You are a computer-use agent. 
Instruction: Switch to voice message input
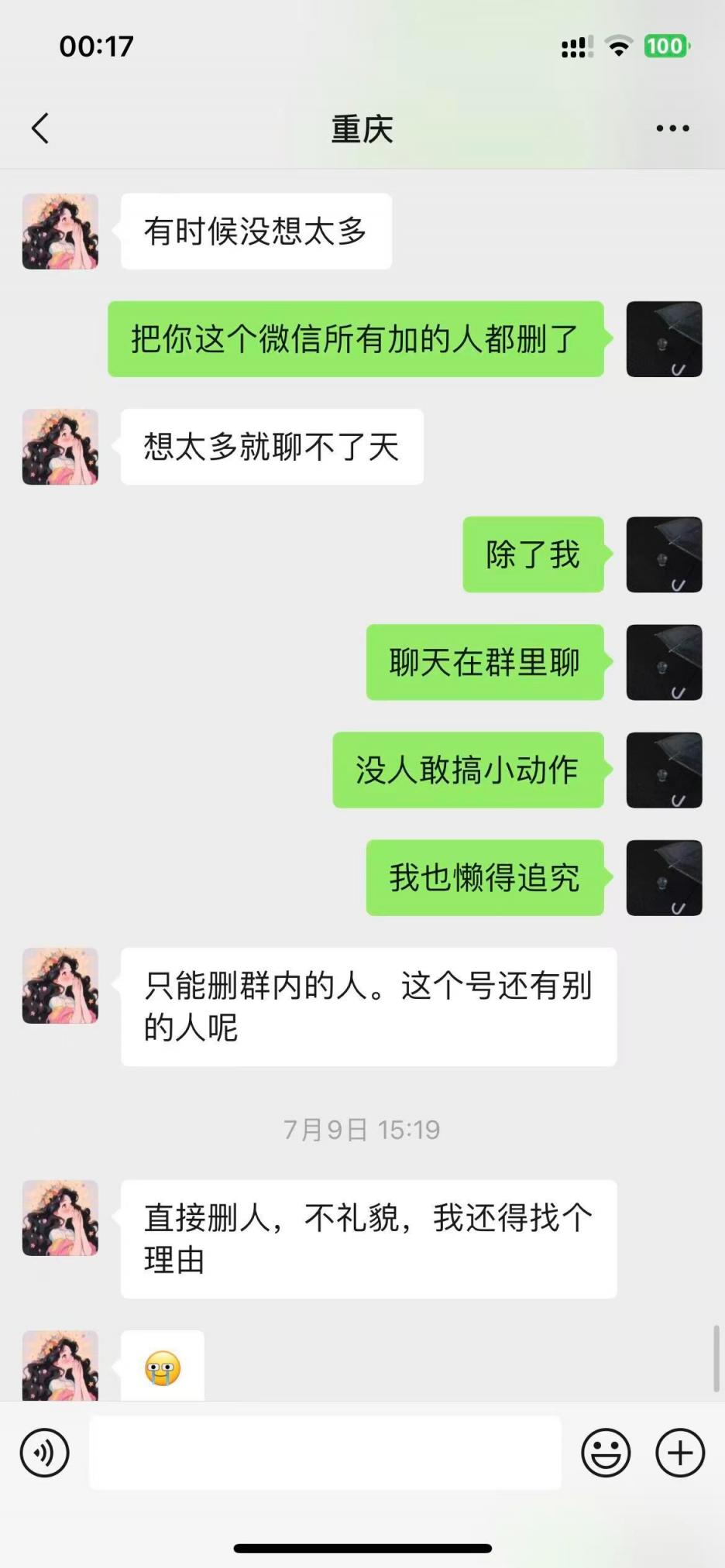[45, 1453]
